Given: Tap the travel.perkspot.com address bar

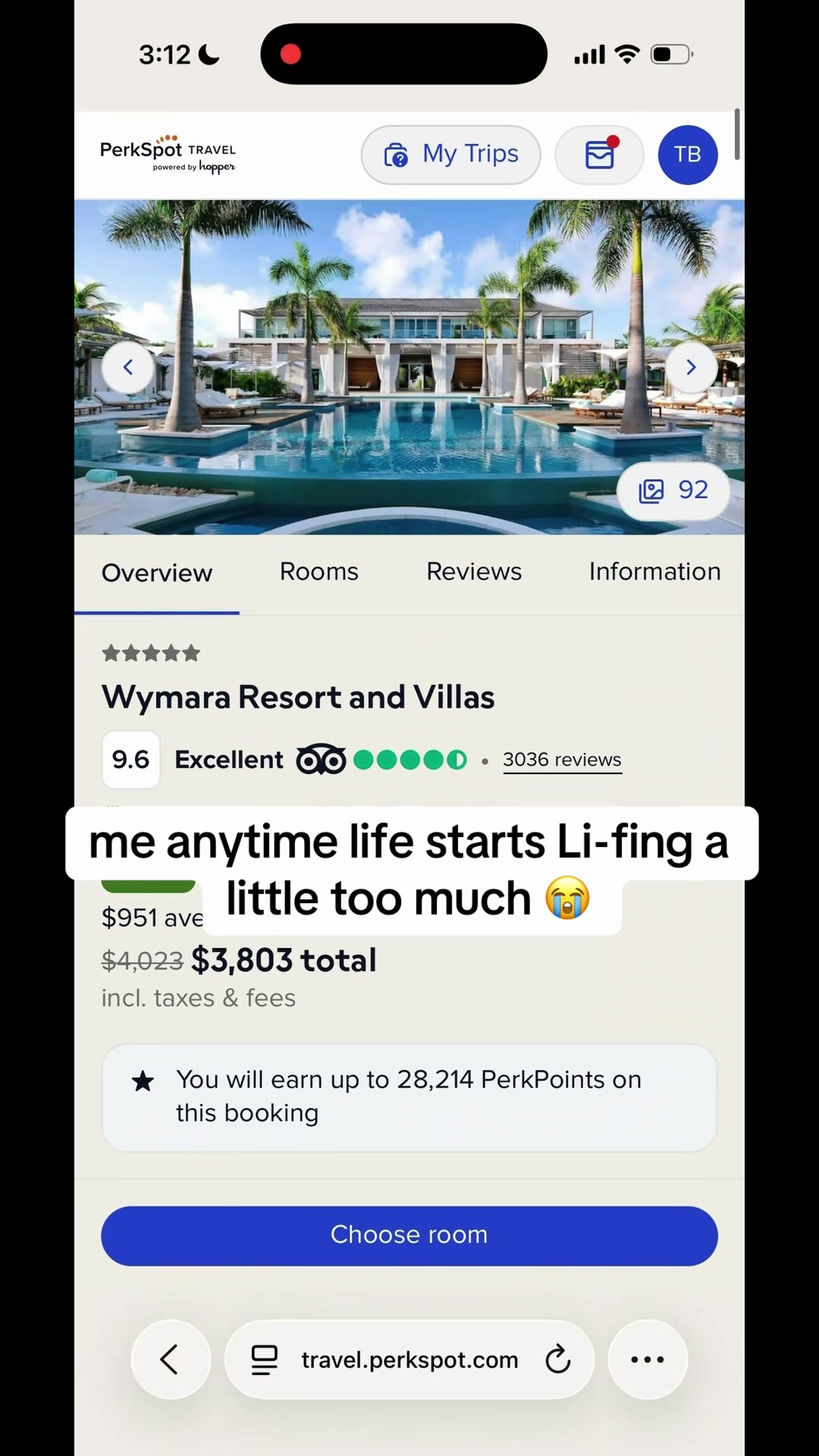Looking at the screenshot, I should point(409,1360).
